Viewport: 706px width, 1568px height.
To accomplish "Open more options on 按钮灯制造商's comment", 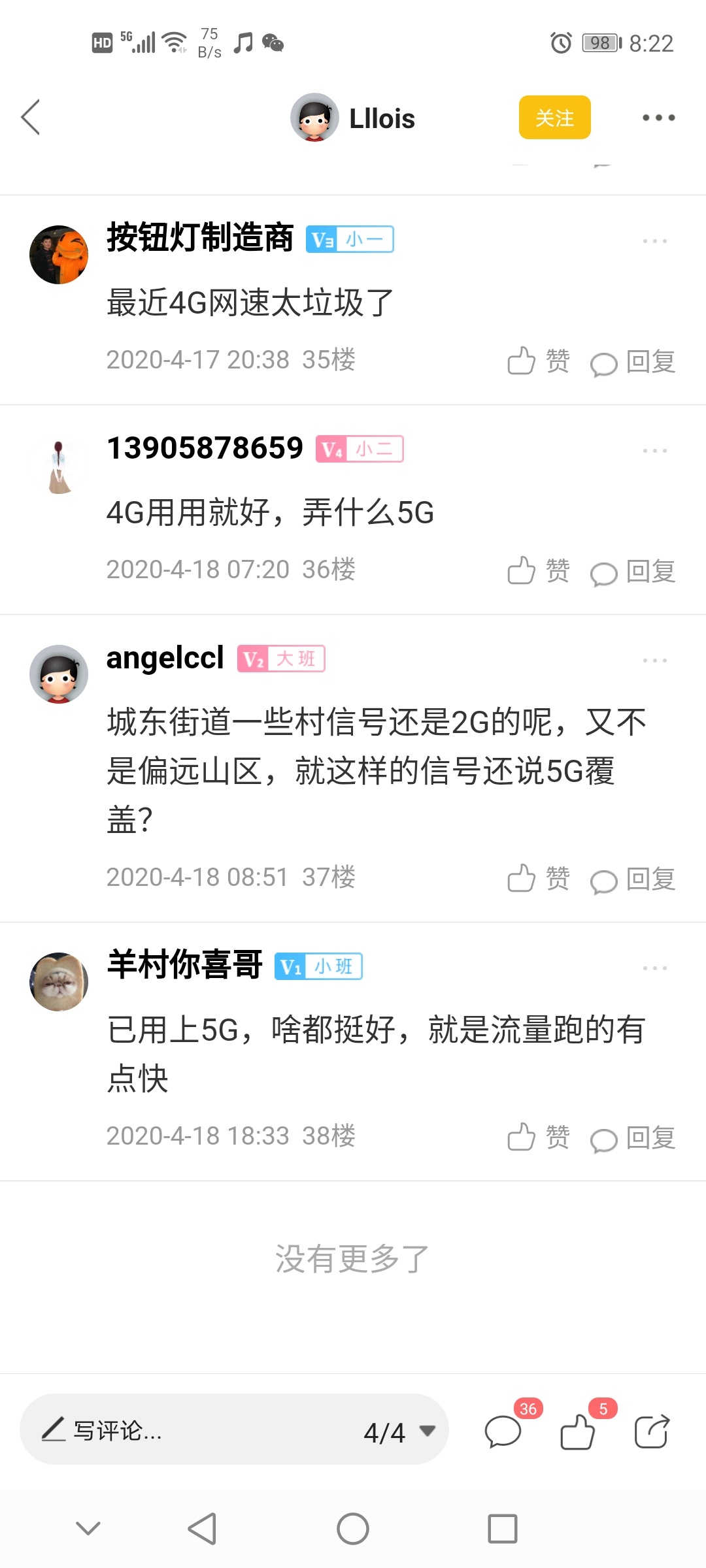I will (x=654, y=241).
